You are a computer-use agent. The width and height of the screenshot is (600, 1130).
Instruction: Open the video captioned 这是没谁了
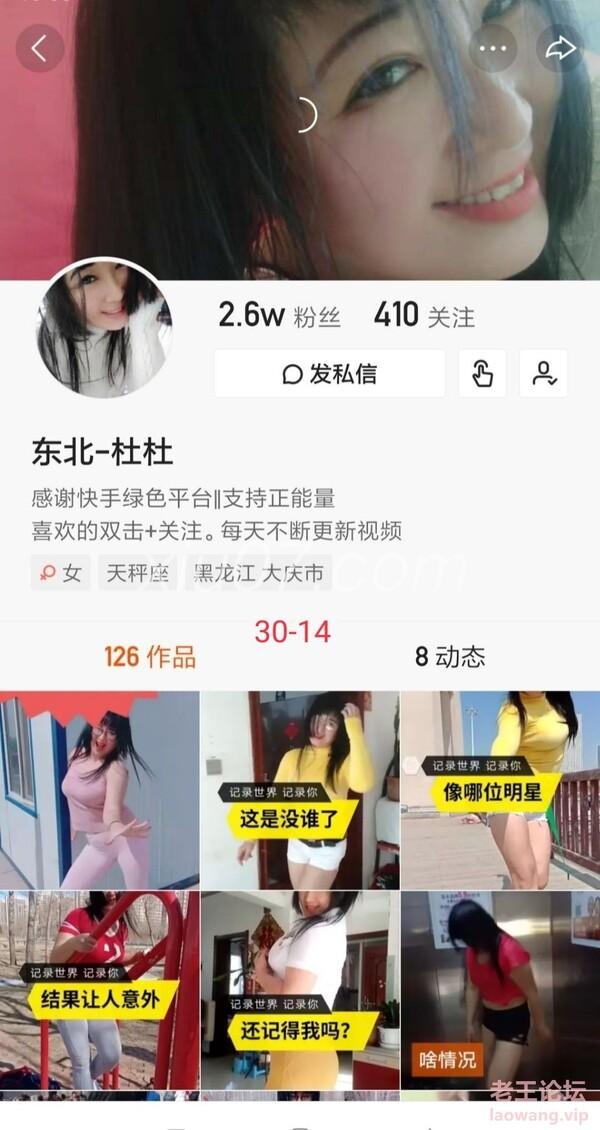click(x=299, y=790)
